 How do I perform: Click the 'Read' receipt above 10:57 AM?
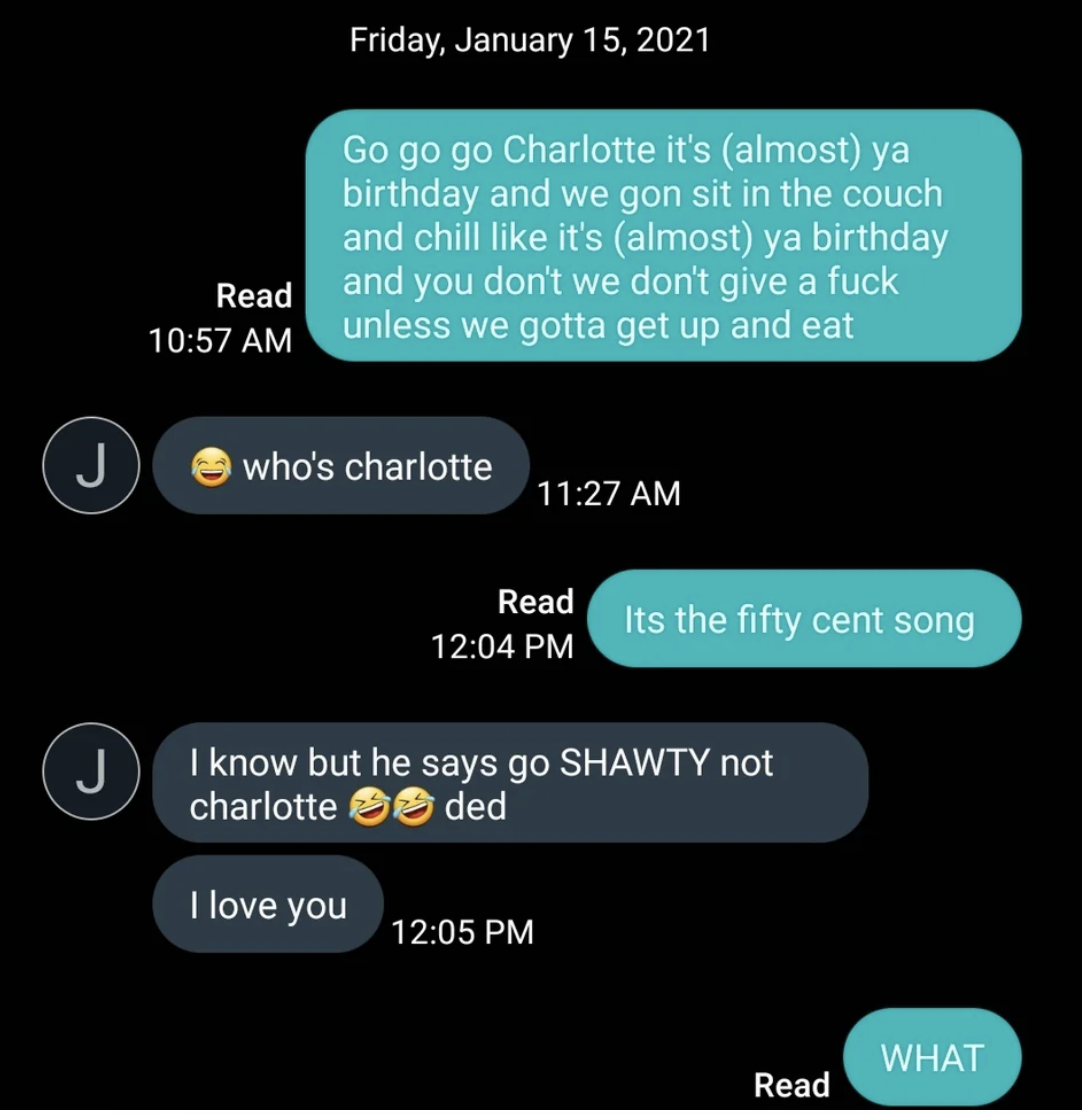[x=254, y=295]
